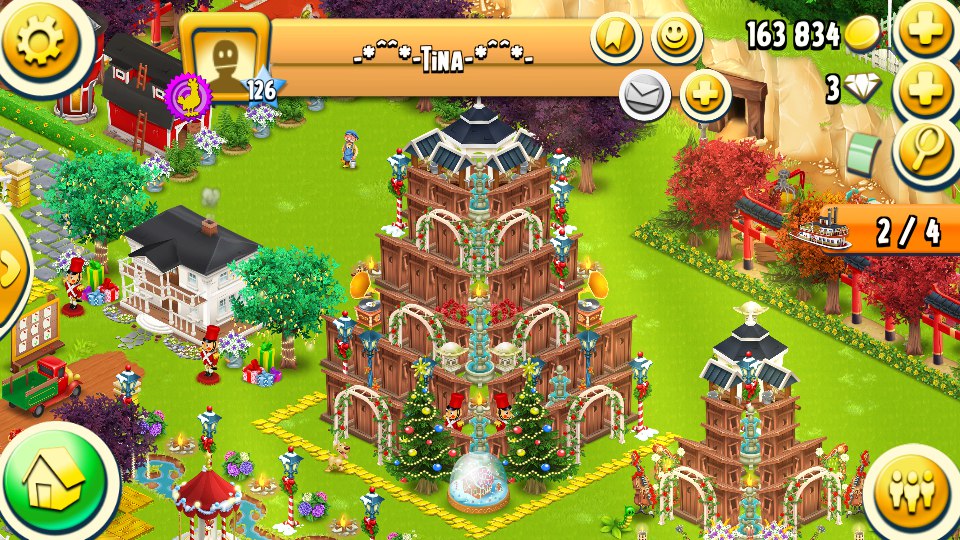Open the envelope message icon
The image size is (960, 540).
point(645,96)
